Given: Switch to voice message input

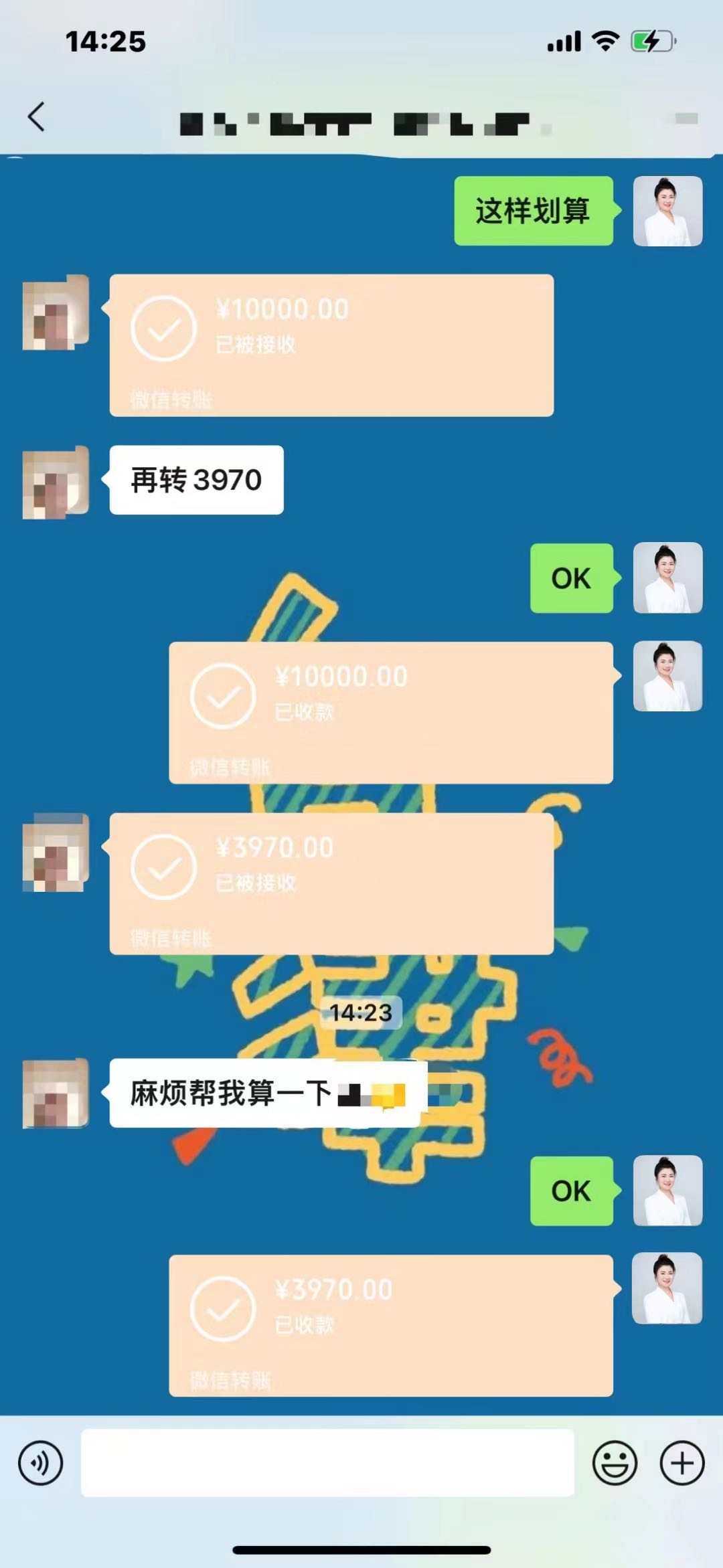Looking at the screenshot, I should [40, 1463].
